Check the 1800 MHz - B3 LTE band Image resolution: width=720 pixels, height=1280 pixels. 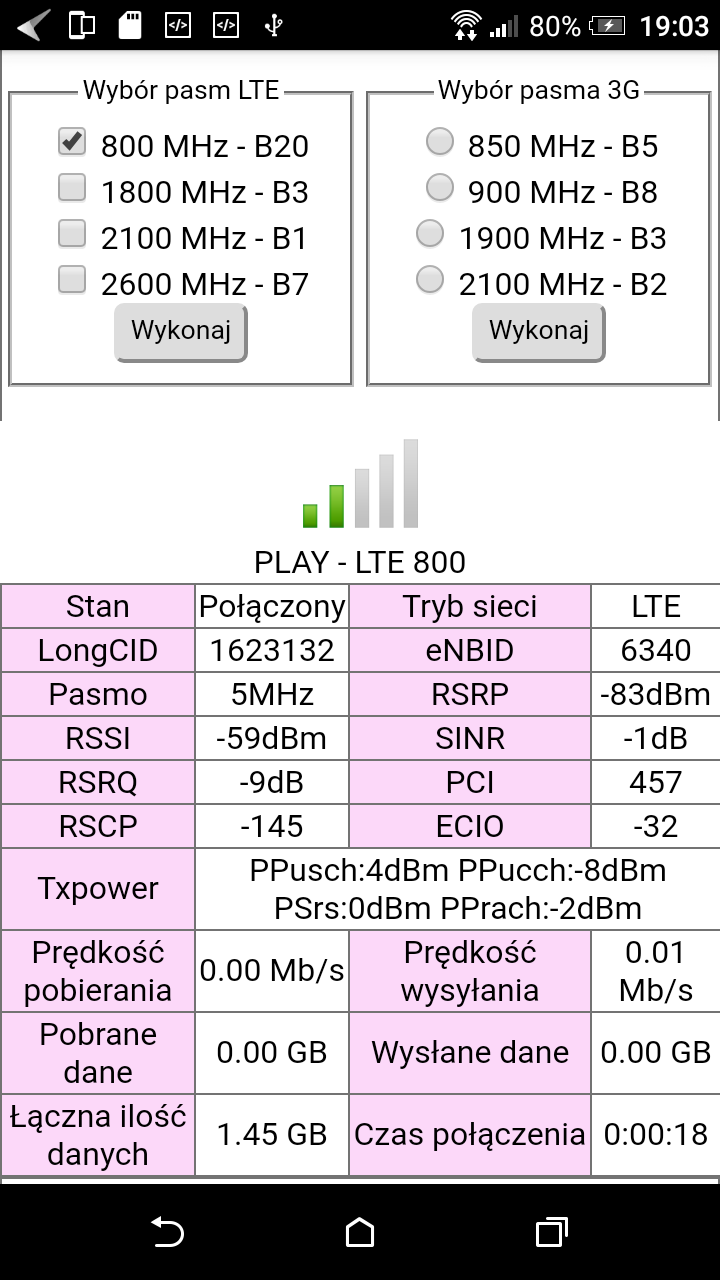click(x=72, y=187)
